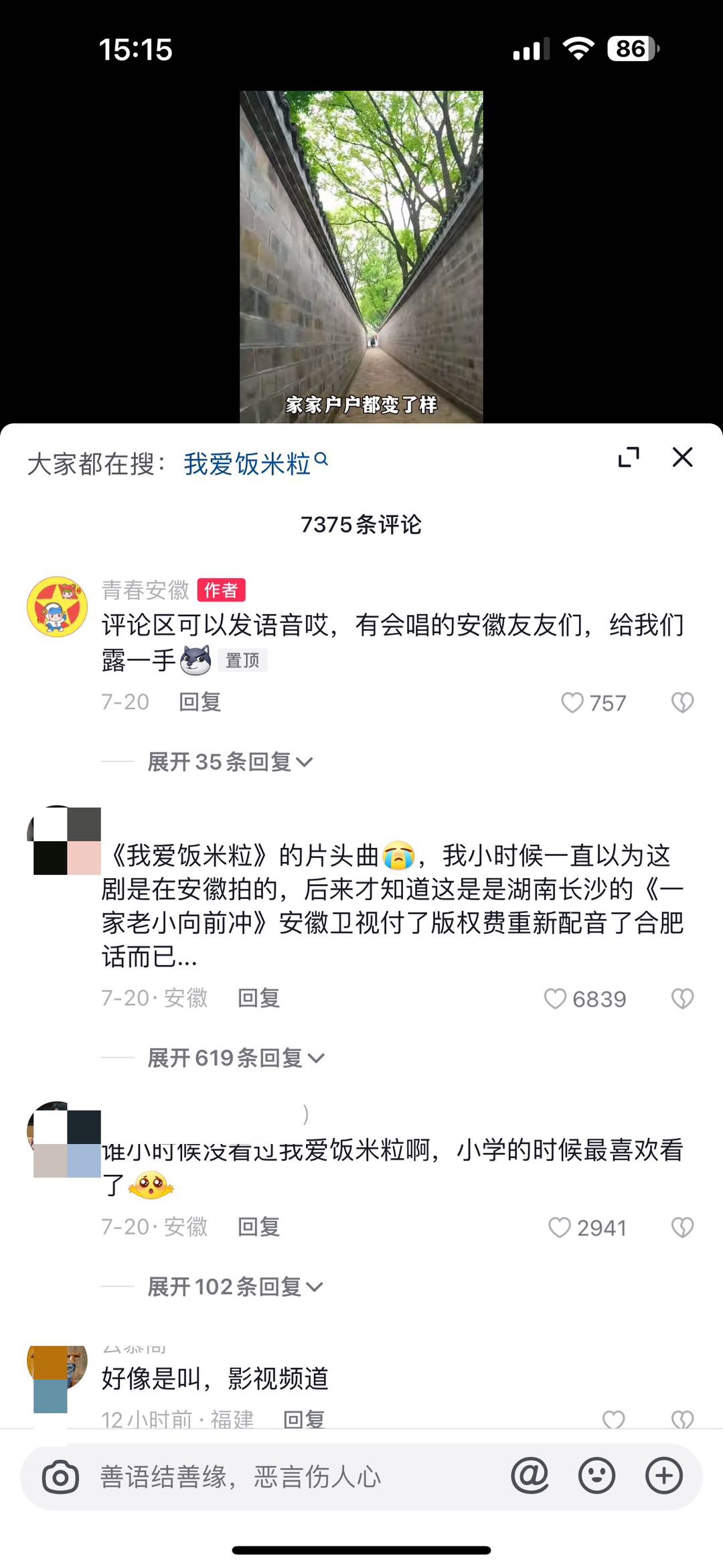The width and height of the screenshot is (723, 1568).
Task: Open the plus attachment options
Action: 664,1476
